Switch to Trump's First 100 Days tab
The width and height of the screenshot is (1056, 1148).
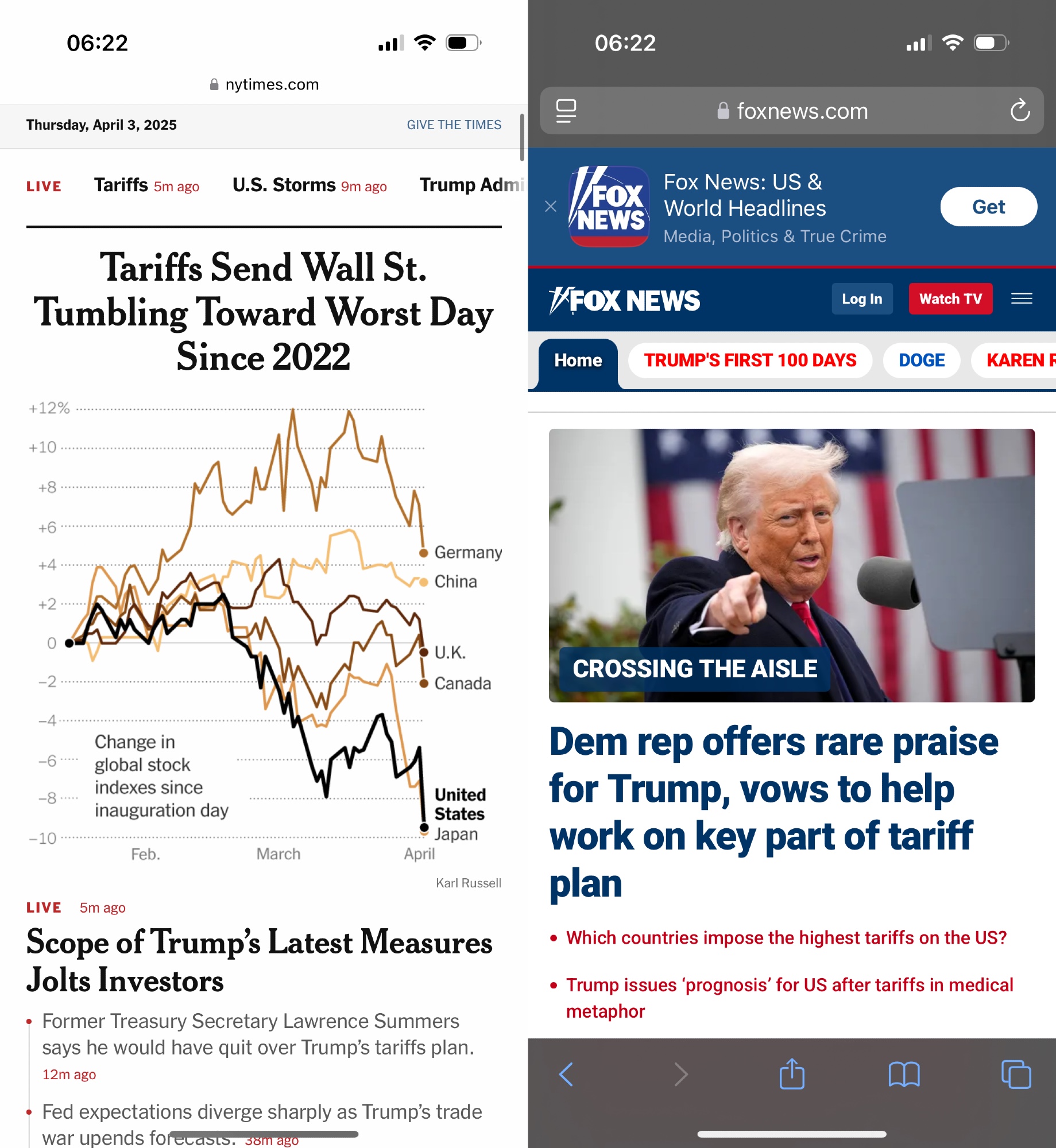point(749,360)
